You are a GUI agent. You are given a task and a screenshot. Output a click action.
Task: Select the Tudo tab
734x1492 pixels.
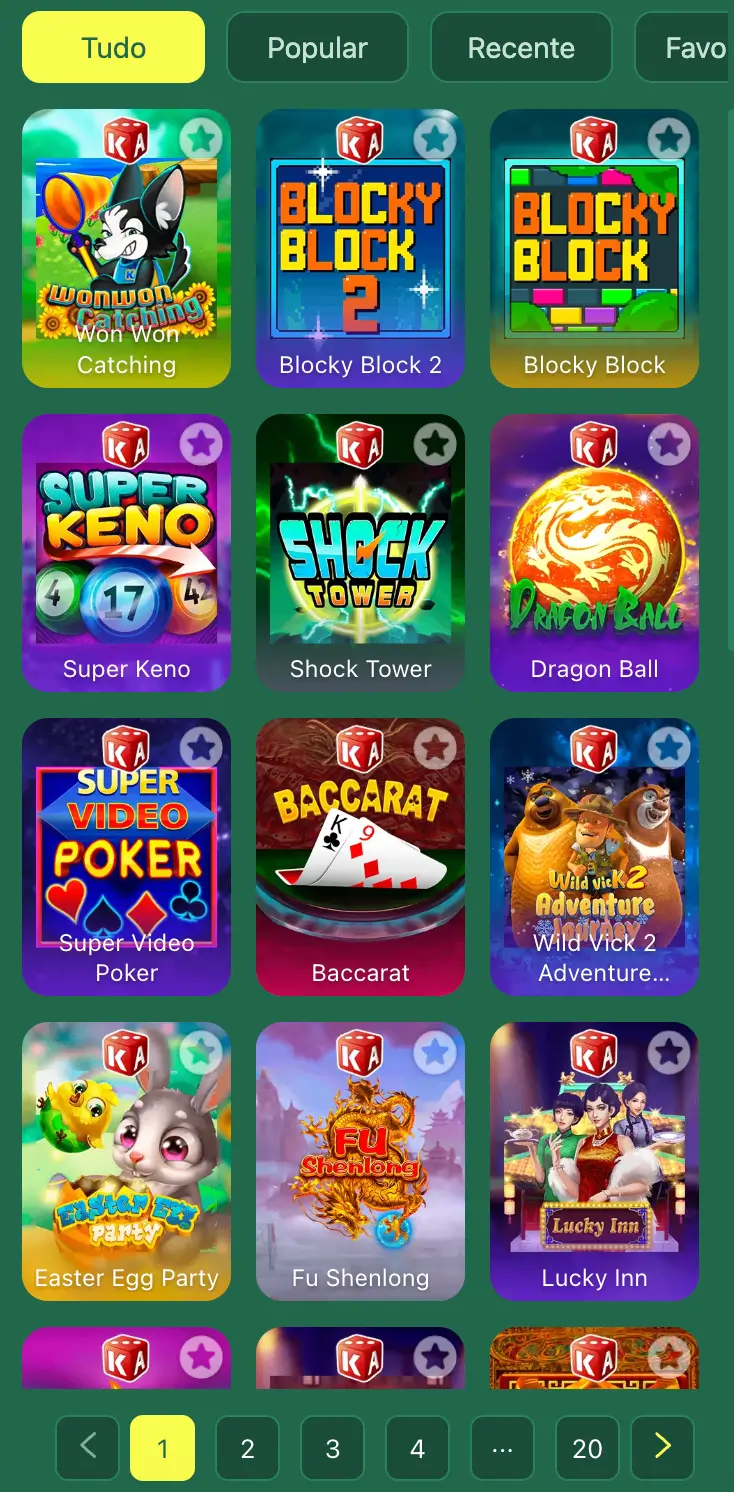click(x=113, y=48)
